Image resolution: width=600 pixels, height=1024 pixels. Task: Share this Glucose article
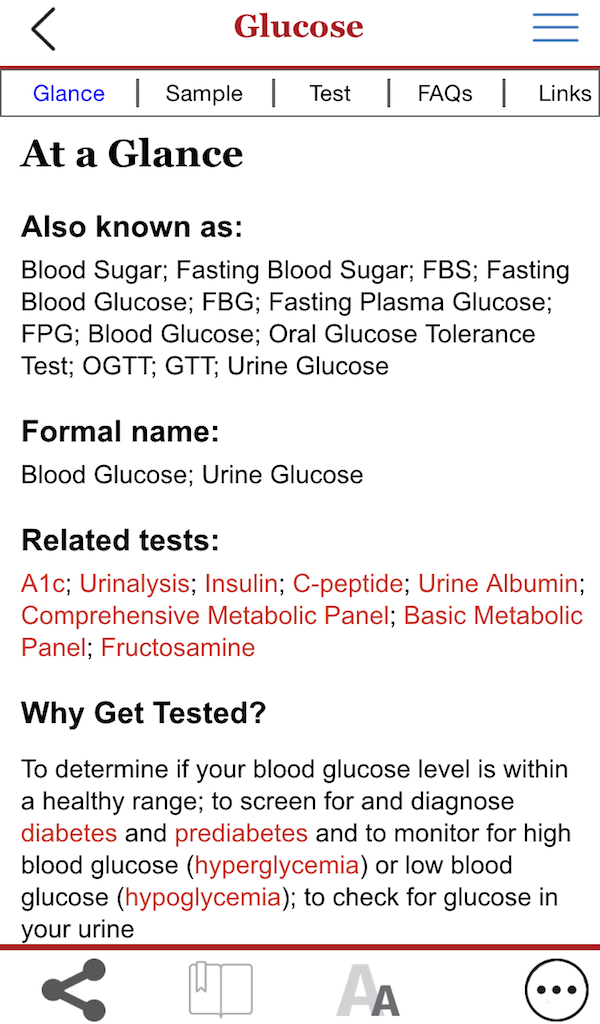pos(74,989)
